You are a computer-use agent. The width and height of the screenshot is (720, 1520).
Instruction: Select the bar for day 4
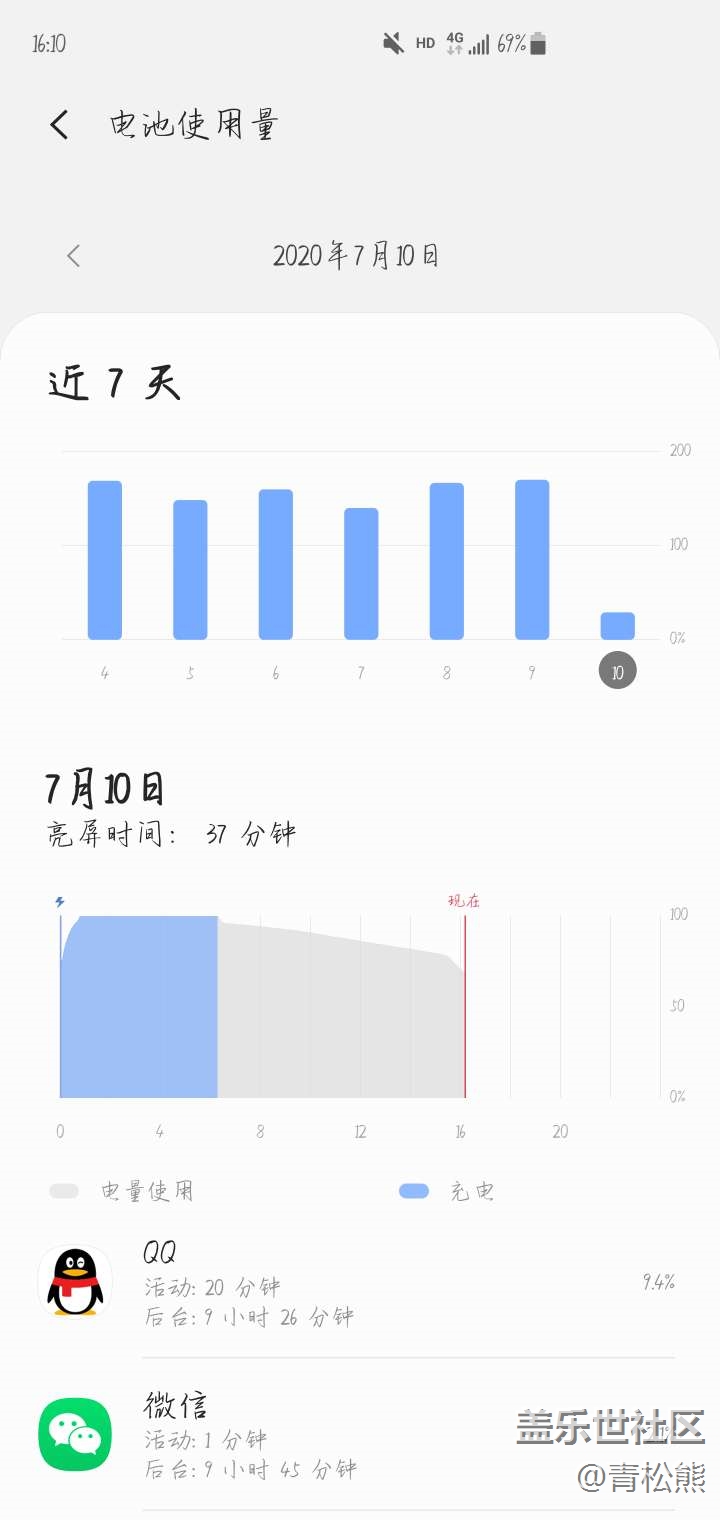[x=105, y=560]
